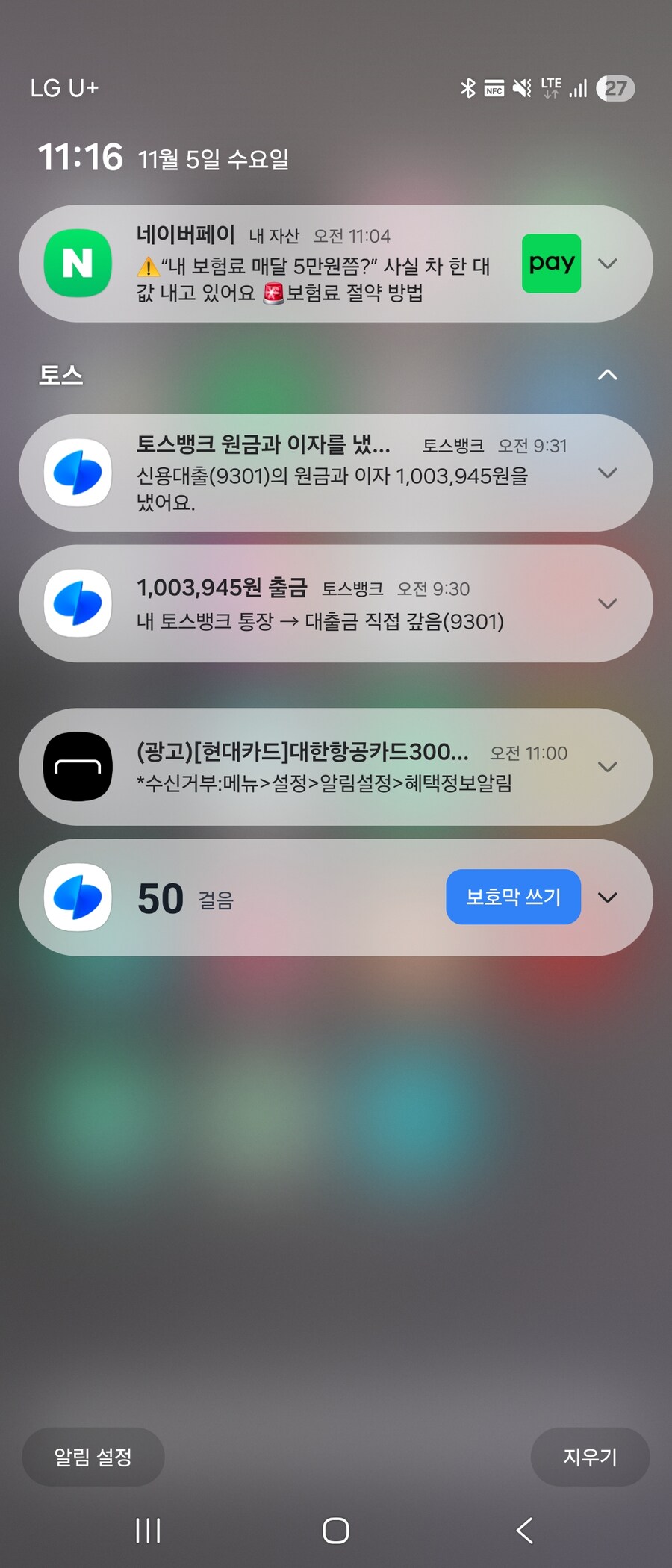Screen dimensions: 672x1568
Task: Tap the Toss icon on the 1,003,945원 출금 notification
Action: pyautogui.click(x=78, y=602)
